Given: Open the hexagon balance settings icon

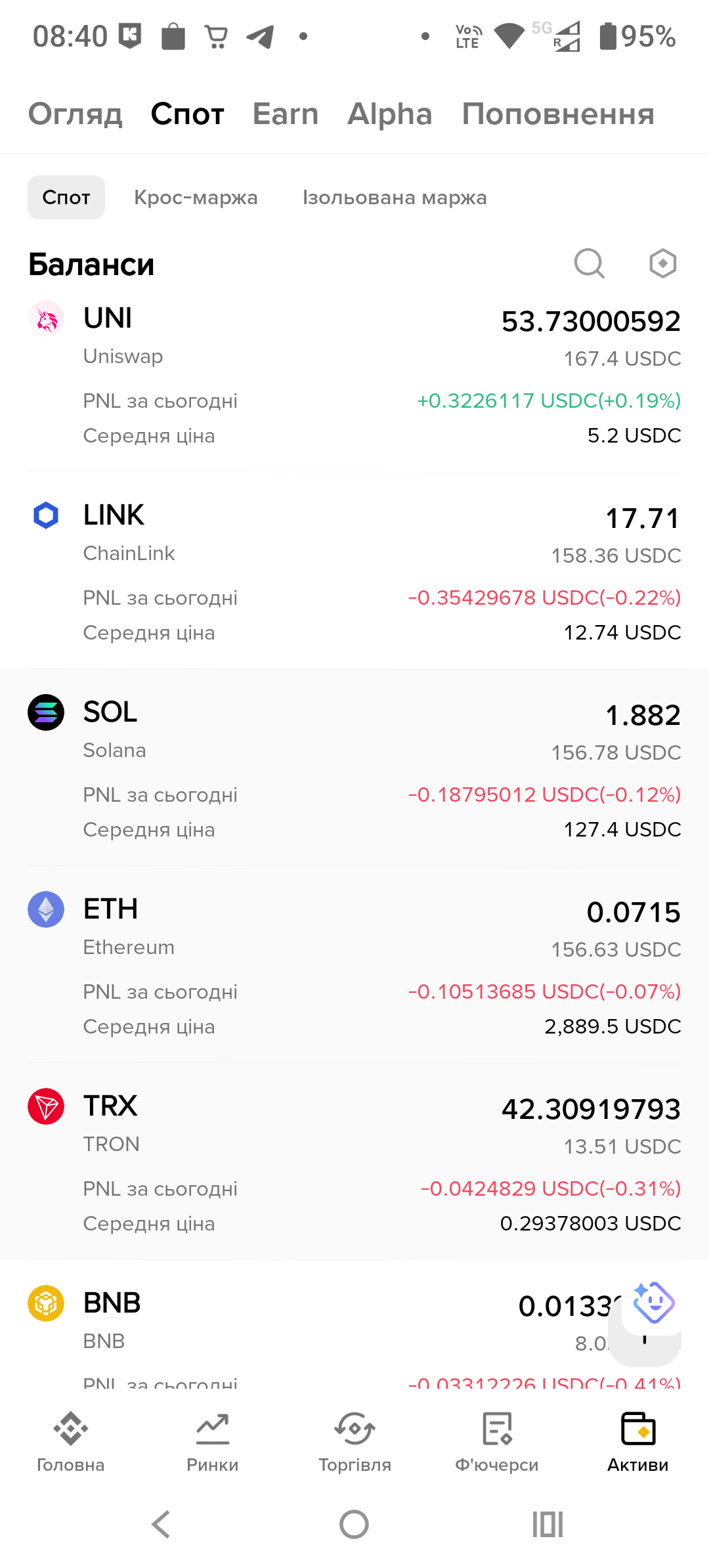Looking at the screenshot, I should click(x=662, y=264).
